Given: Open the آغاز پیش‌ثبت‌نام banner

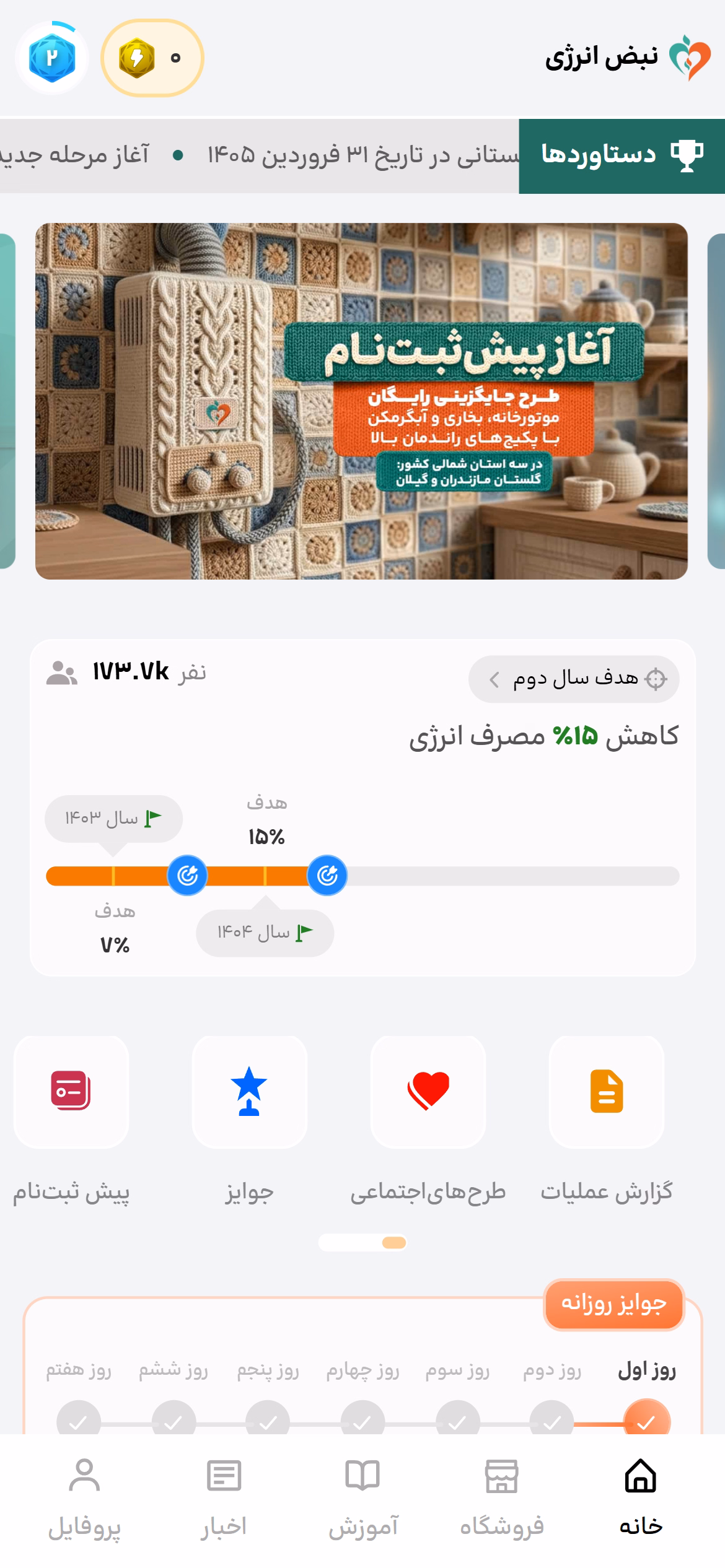Looking at the screenshot, I should pos(361,401).
